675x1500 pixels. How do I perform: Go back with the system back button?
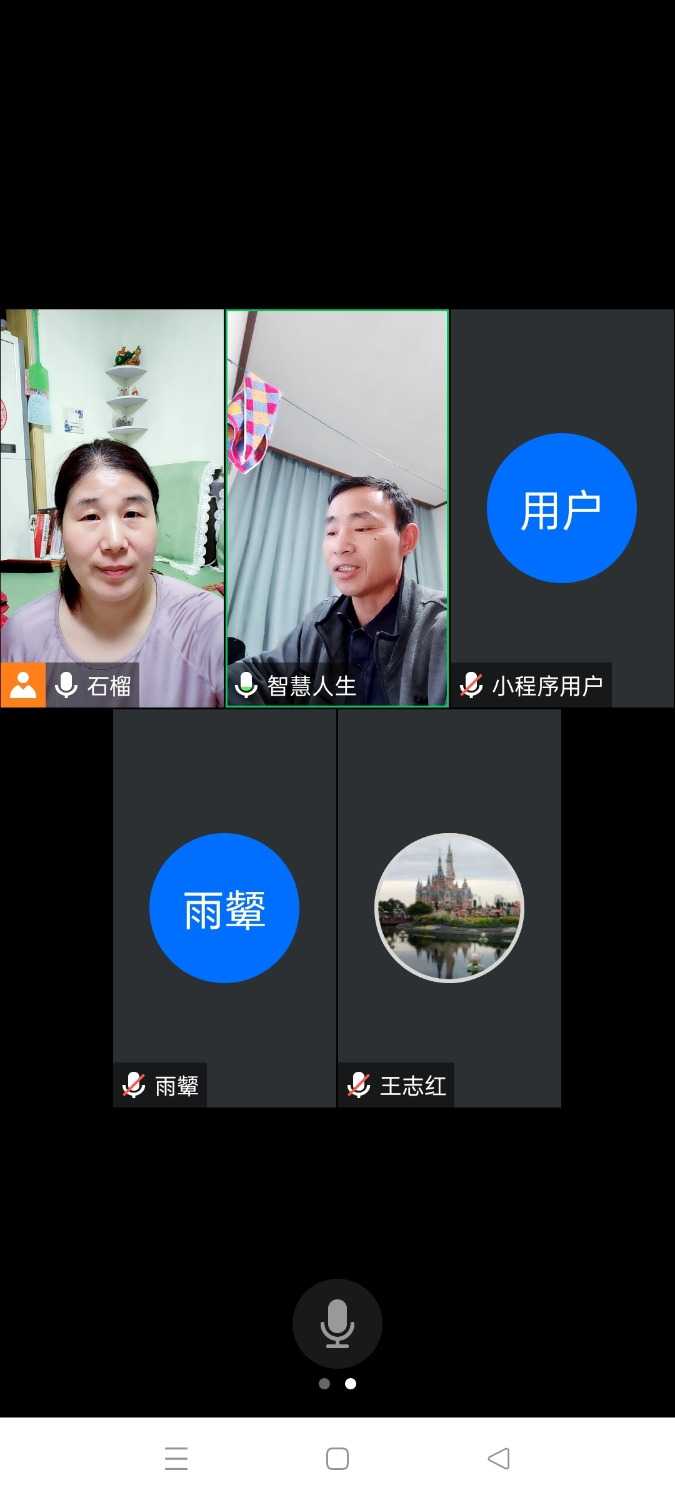coord(498,1458)
